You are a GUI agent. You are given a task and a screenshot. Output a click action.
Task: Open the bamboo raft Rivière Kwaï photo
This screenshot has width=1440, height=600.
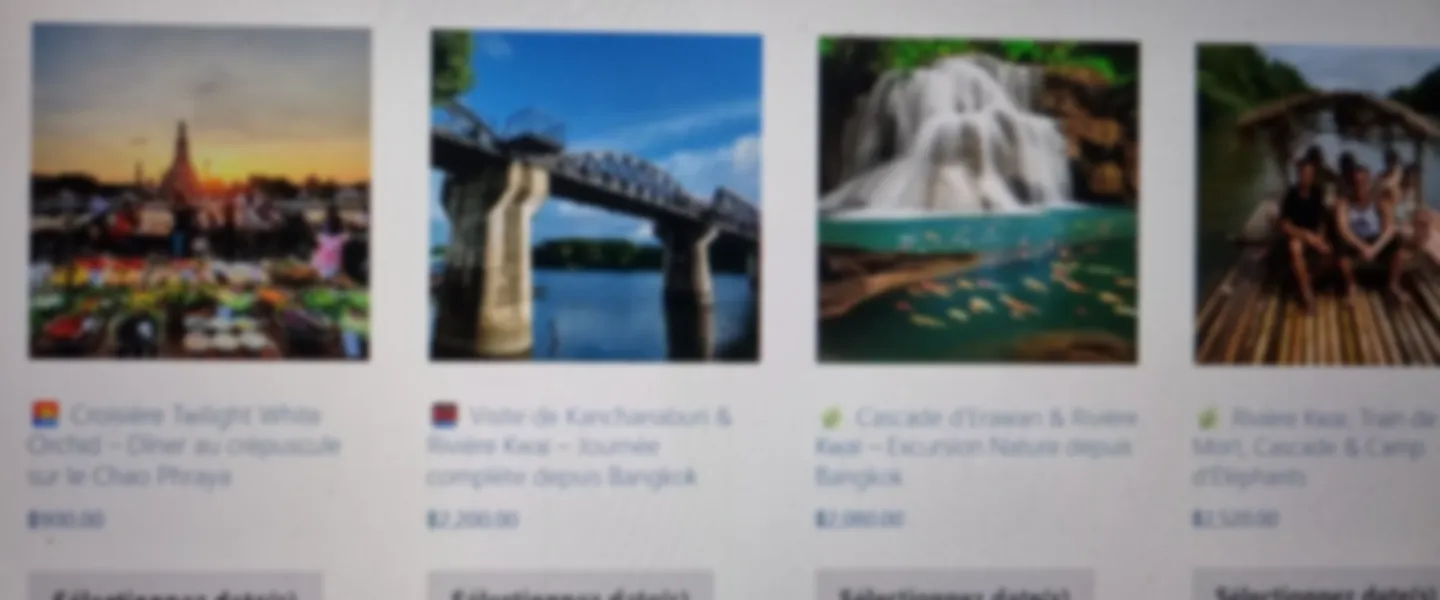pyautogui.click(x=1317, y=204)
